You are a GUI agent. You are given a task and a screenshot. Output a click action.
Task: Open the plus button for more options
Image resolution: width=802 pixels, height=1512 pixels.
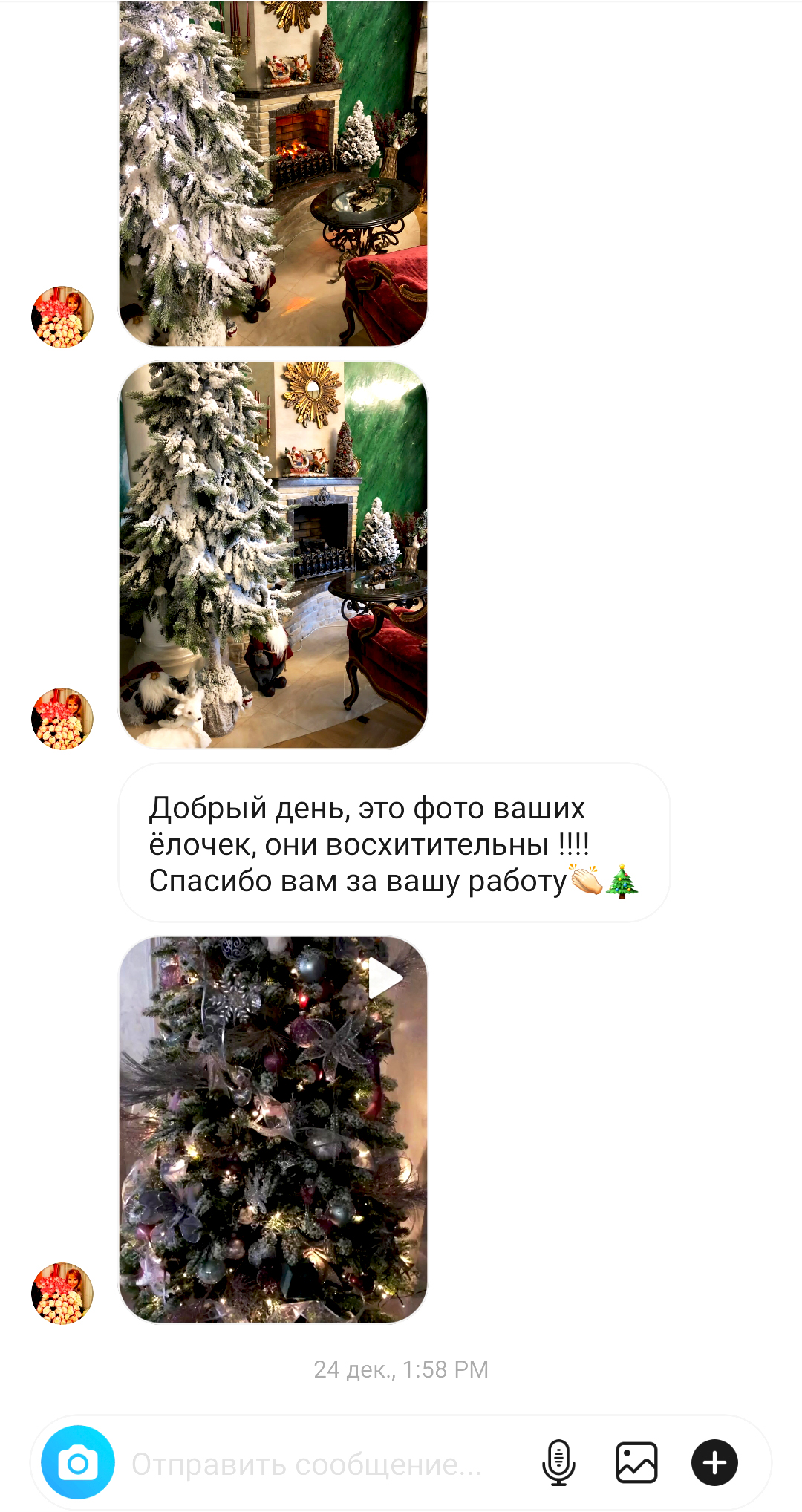[714, 1462]
